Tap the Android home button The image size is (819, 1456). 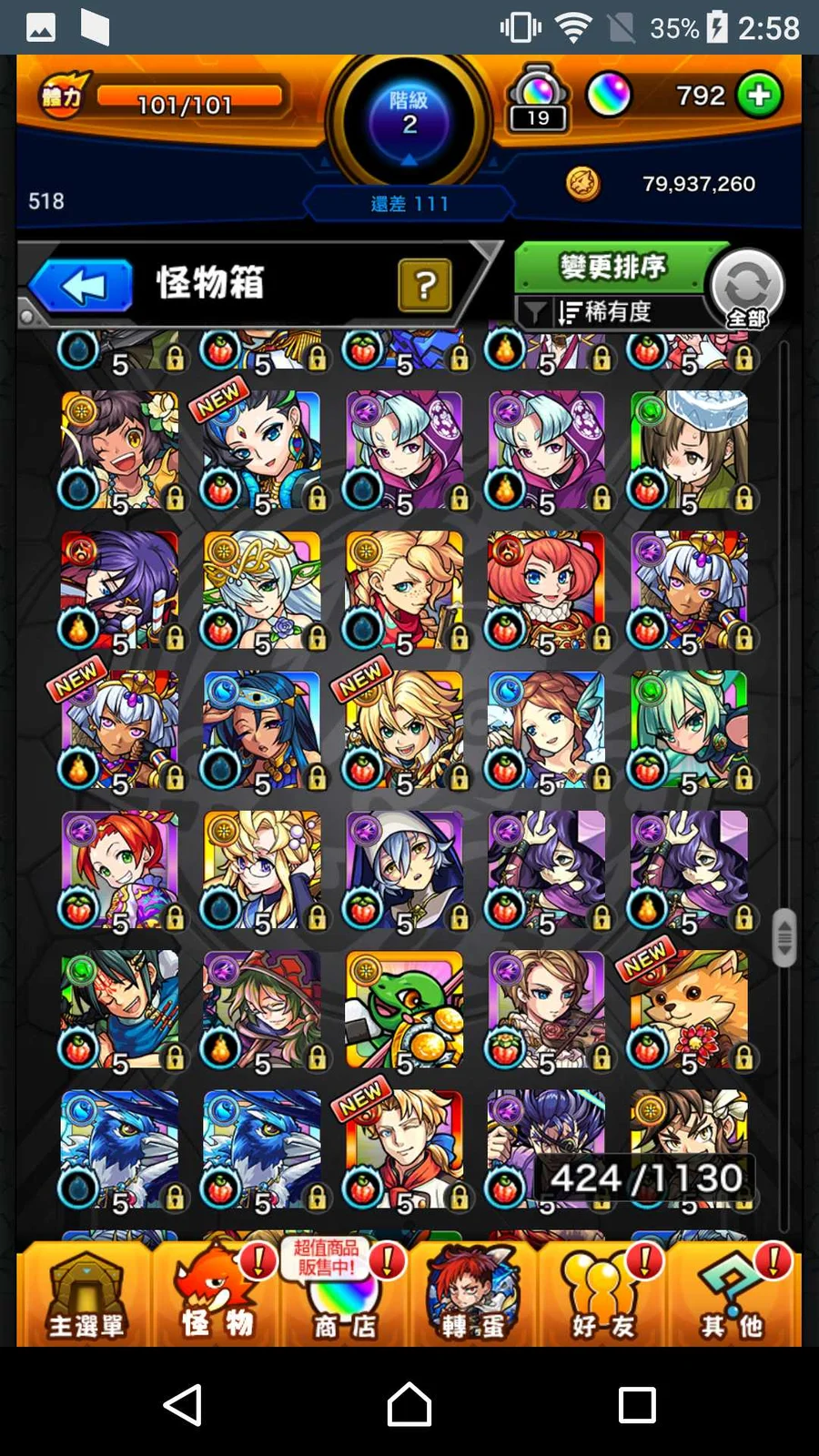coord(409,1404)
